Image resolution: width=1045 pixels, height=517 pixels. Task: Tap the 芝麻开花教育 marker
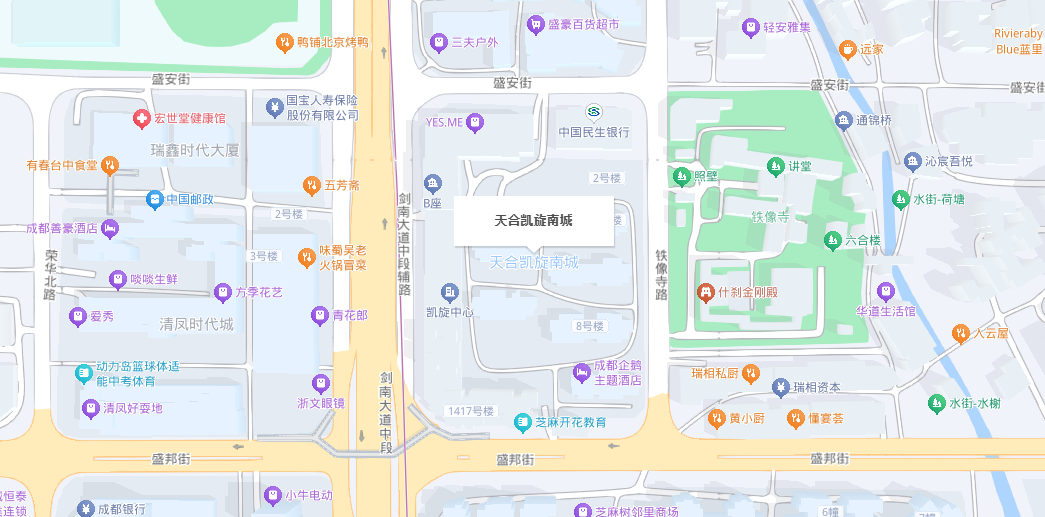pos(522,422)
